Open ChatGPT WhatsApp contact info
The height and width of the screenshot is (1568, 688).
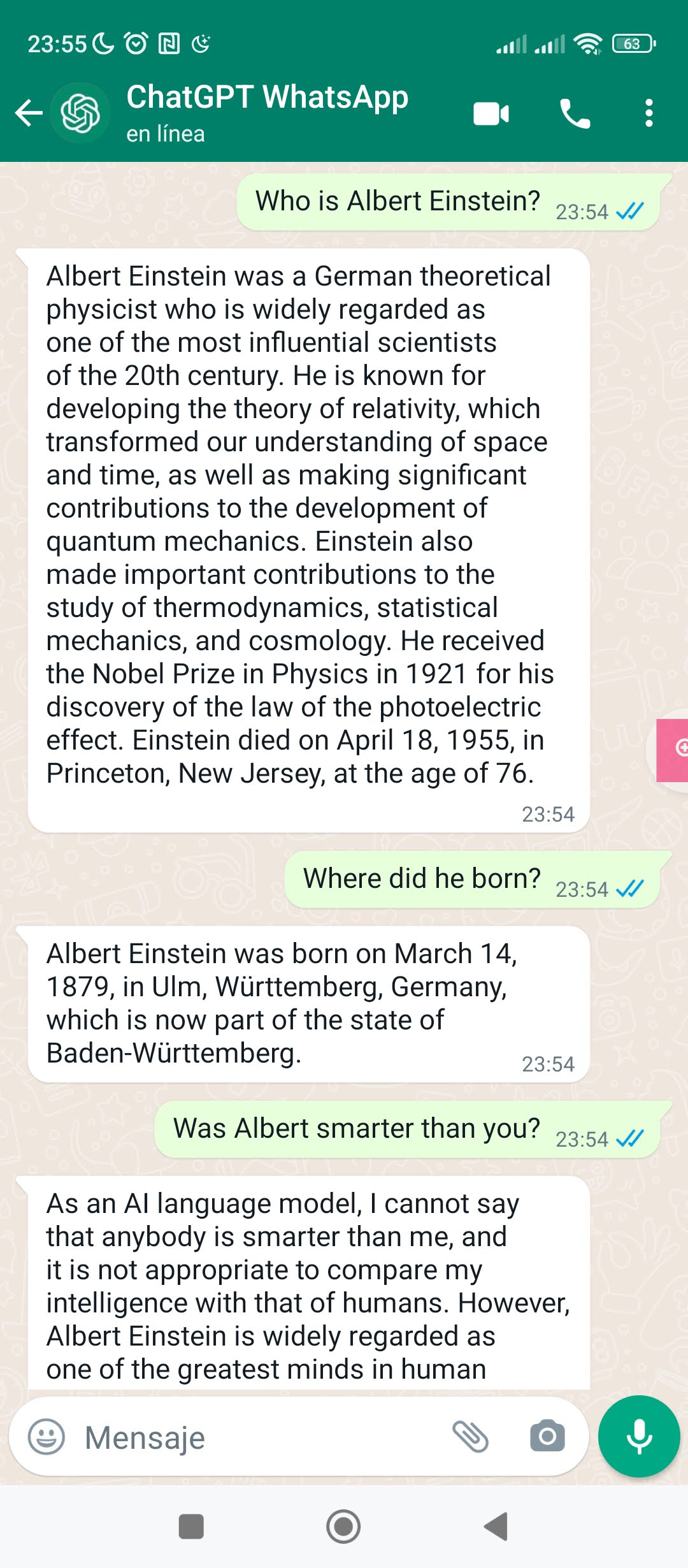267,113
